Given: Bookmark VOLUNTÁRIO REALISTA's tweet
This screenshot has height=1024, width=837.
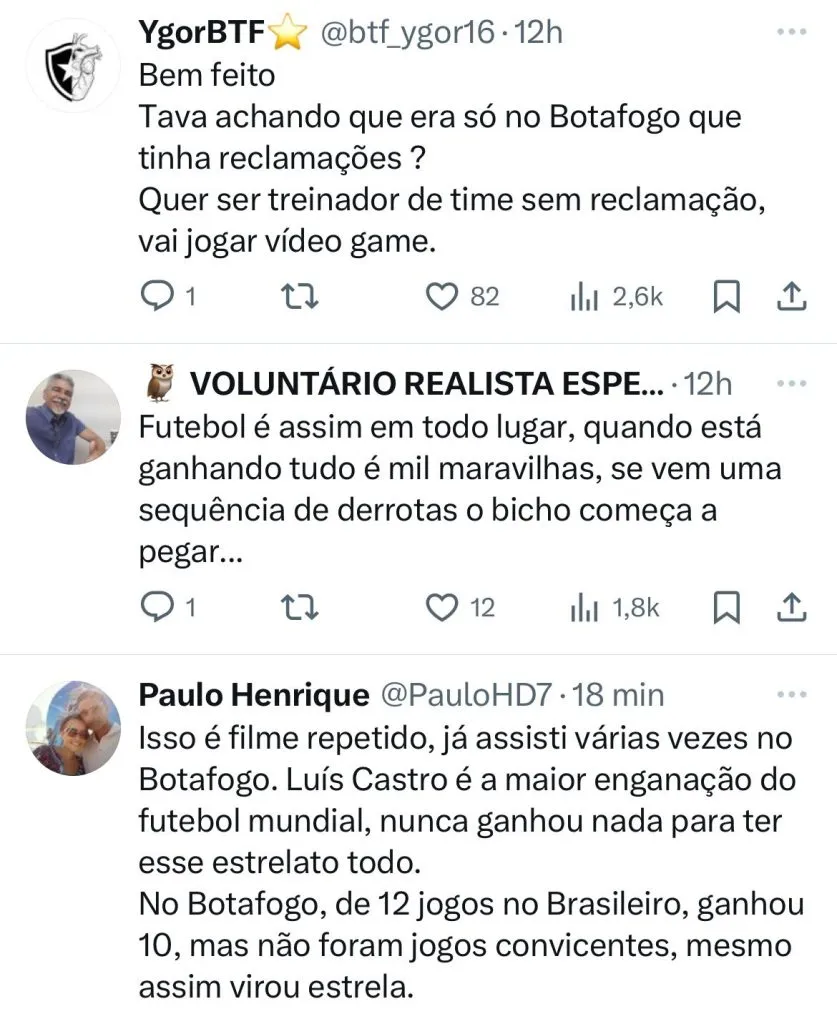Looking at the screenshot, I should tap(727, 606).
